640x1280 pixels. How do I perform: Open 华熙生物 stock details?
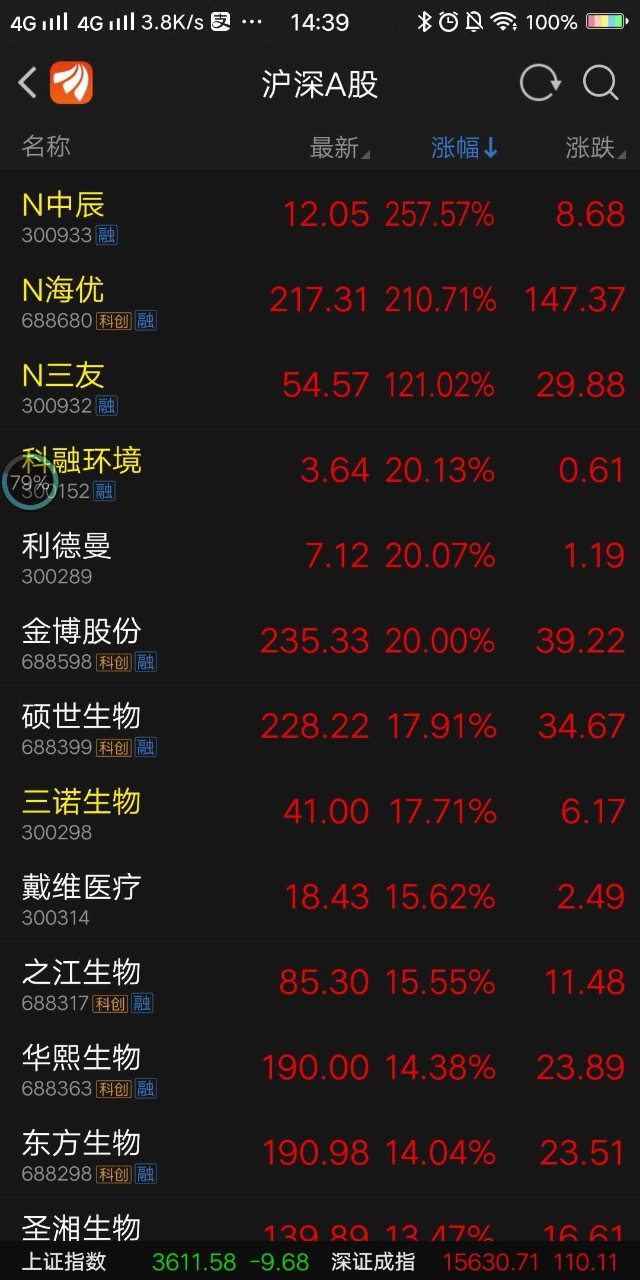pos(320,1069)
